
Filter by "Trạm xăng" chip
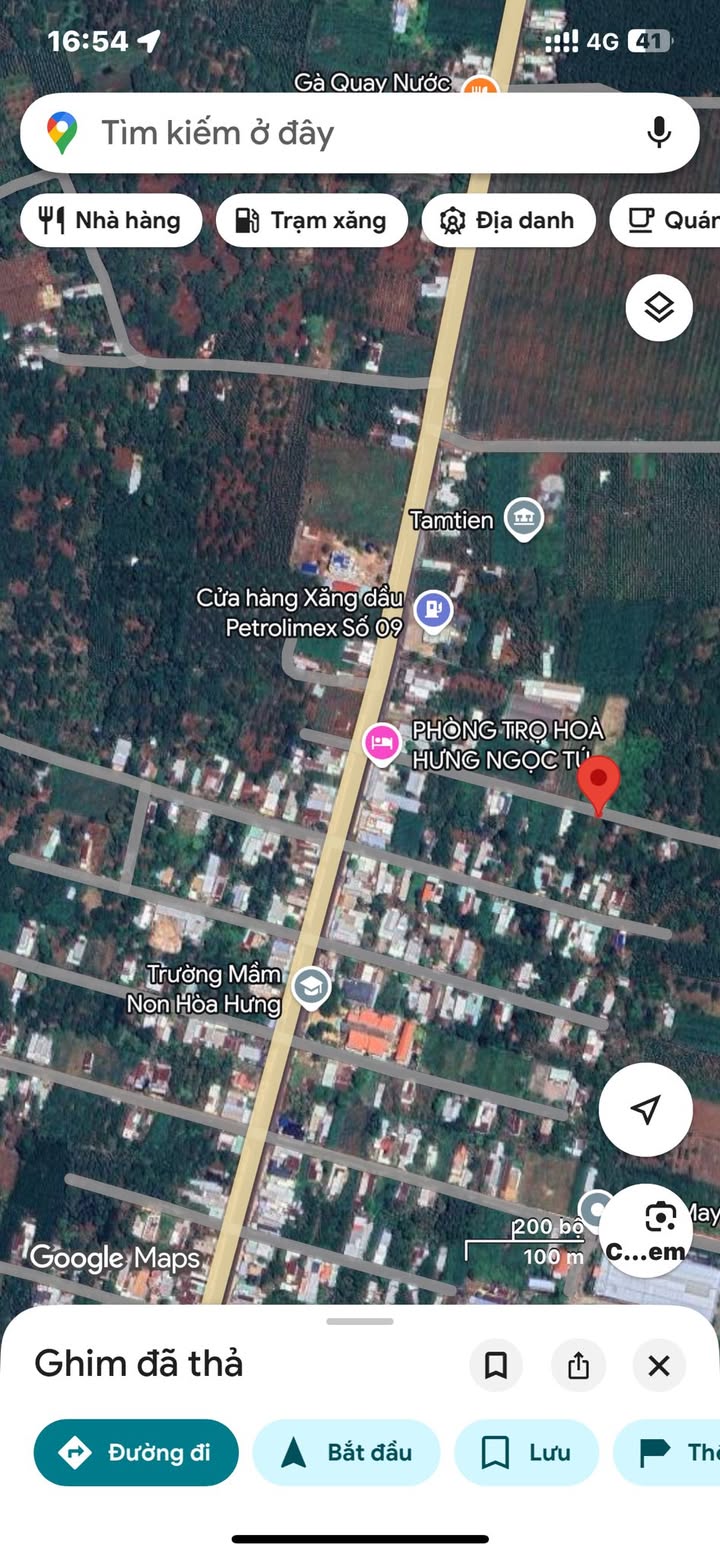pyautogui.click(x=311, y=220)
